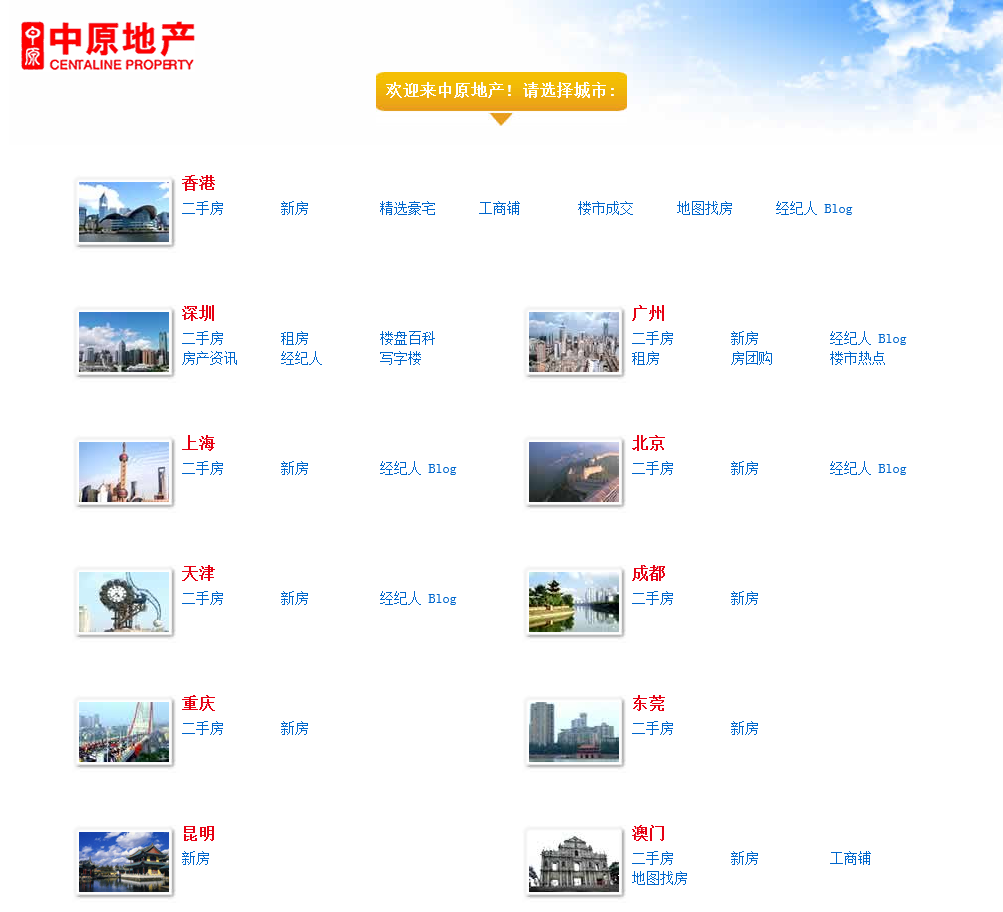Open 精选豪宅 under 香港
Image resolution: width=1003 pixels, height=912 pixels.
click(x=407, y=209)
